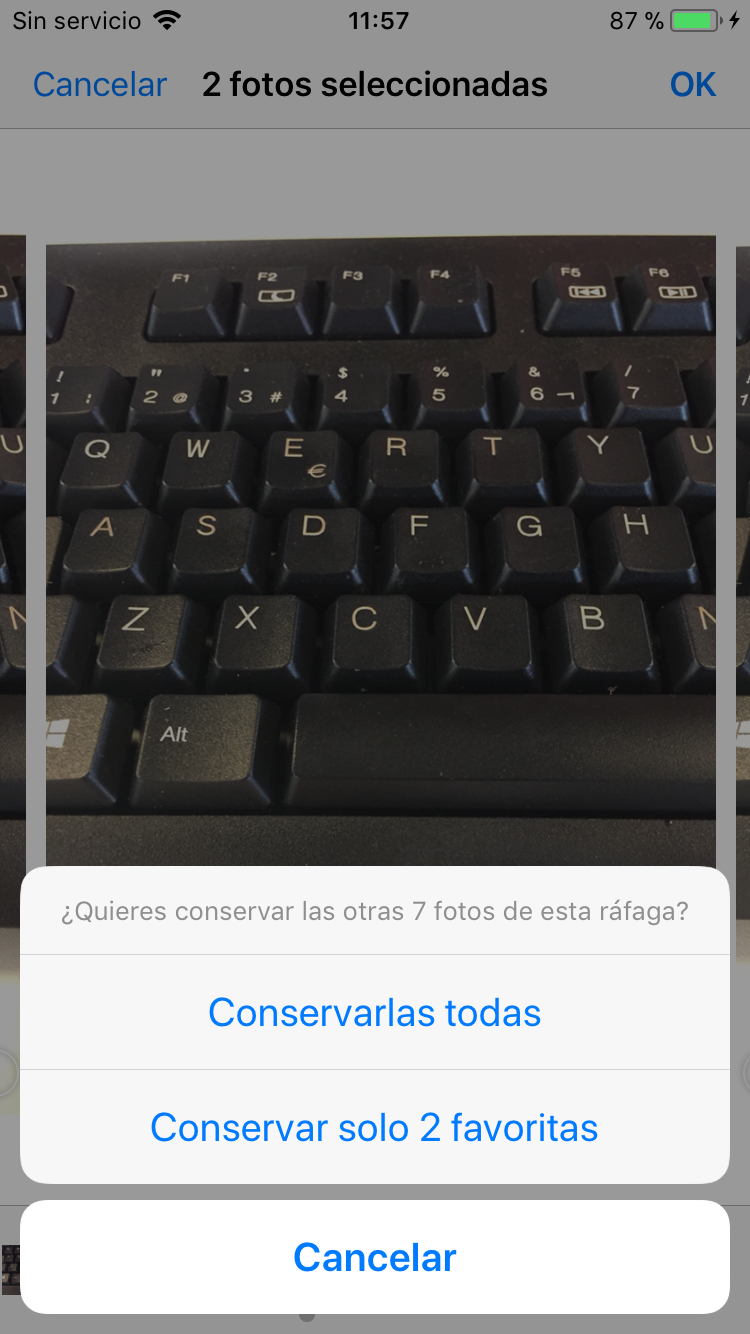Select Conservar solo 2 favoritas
750x1334 pixels.
[374, 1127]
